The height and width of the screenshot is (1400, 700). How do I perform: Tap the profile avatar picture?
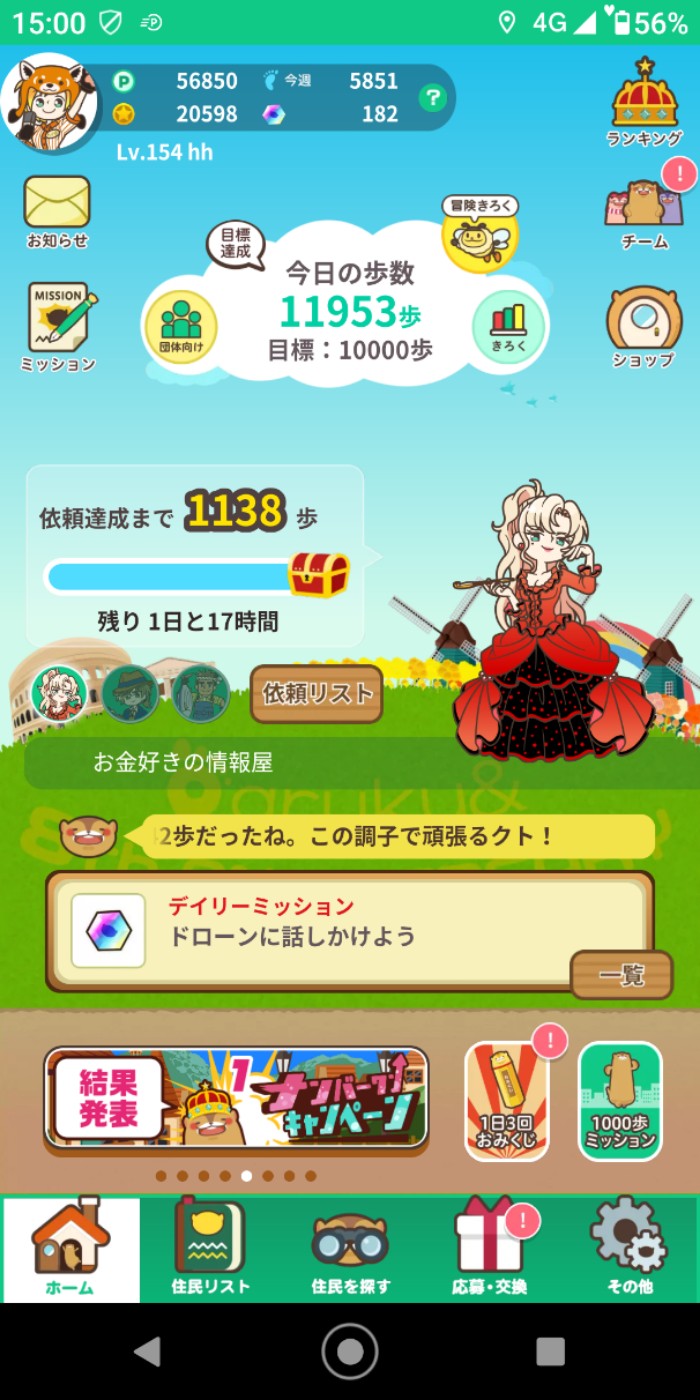click(x=48, y=102)
